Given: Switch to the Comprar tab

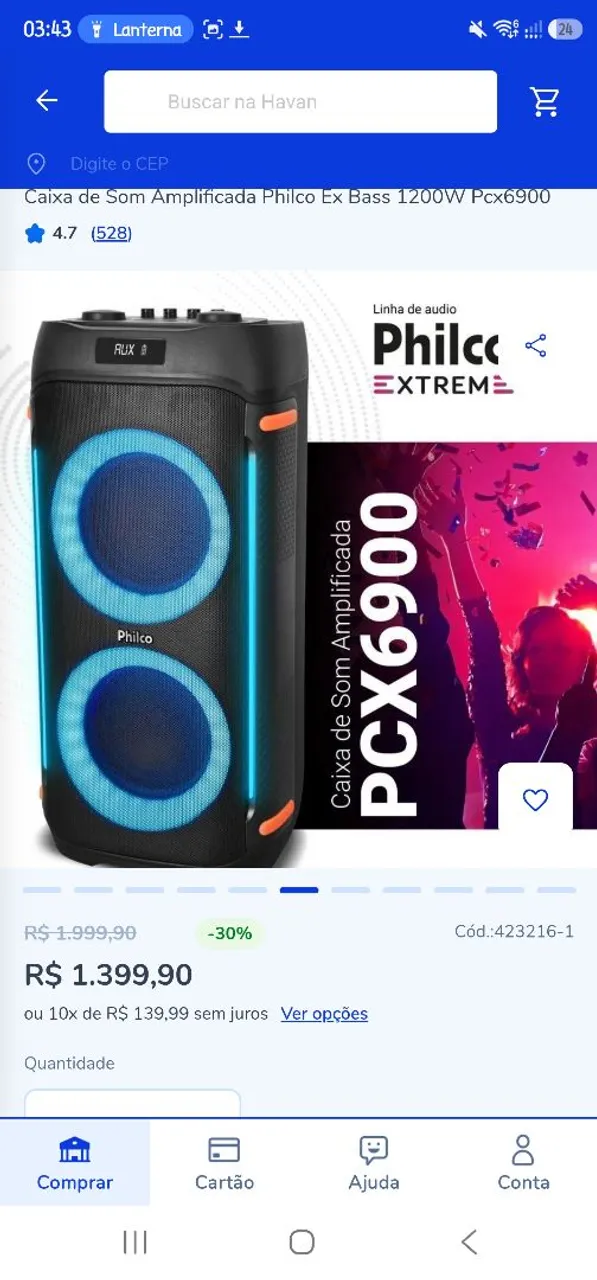Looking at the screenshot, I should click(x=75, y=1163).
